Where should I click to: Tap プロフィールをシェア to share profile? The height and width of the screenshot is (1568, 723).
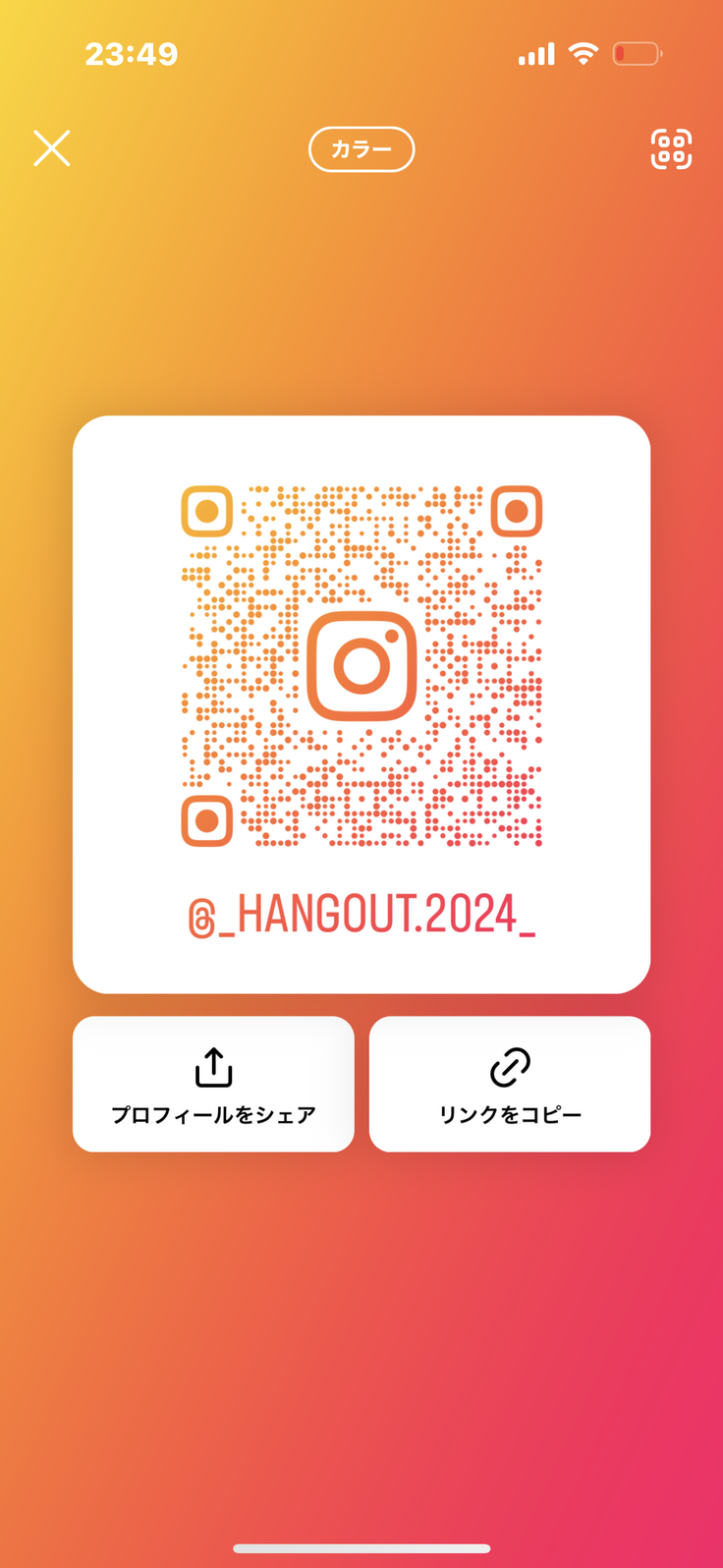[x=213, y=1084]
